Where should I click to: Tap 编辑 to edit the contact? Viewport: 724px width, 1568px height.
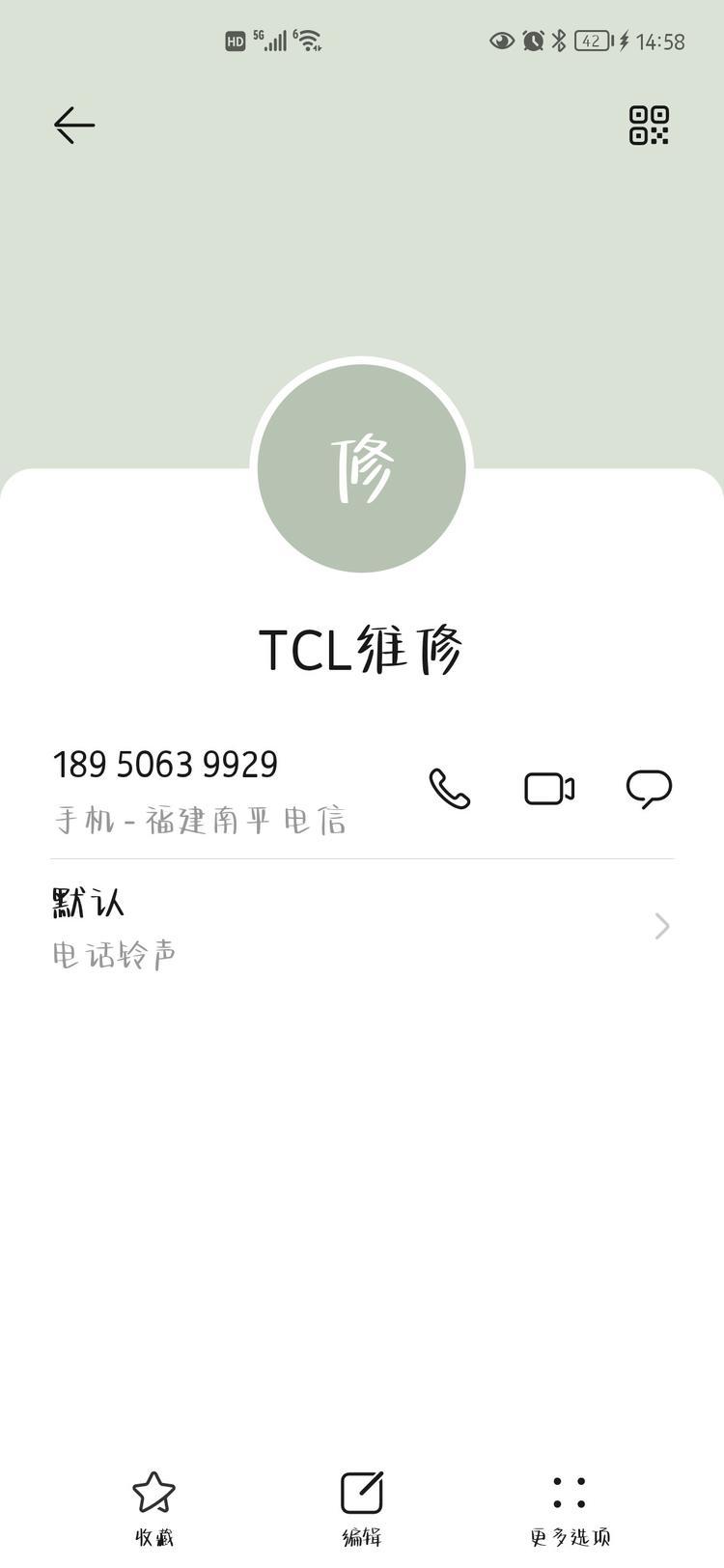(x=362, y=1506)
